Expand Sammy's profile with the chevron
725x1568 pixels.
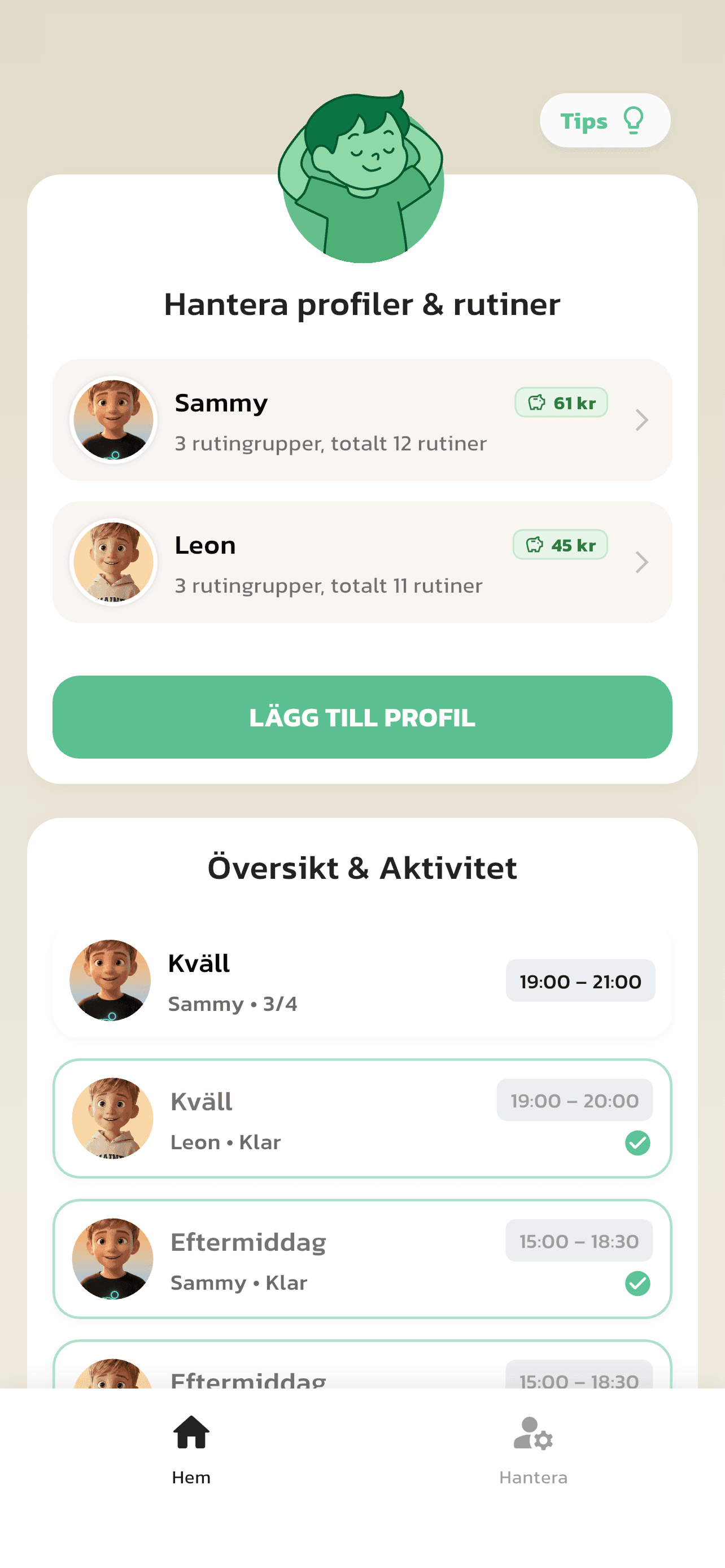(641, 420)
